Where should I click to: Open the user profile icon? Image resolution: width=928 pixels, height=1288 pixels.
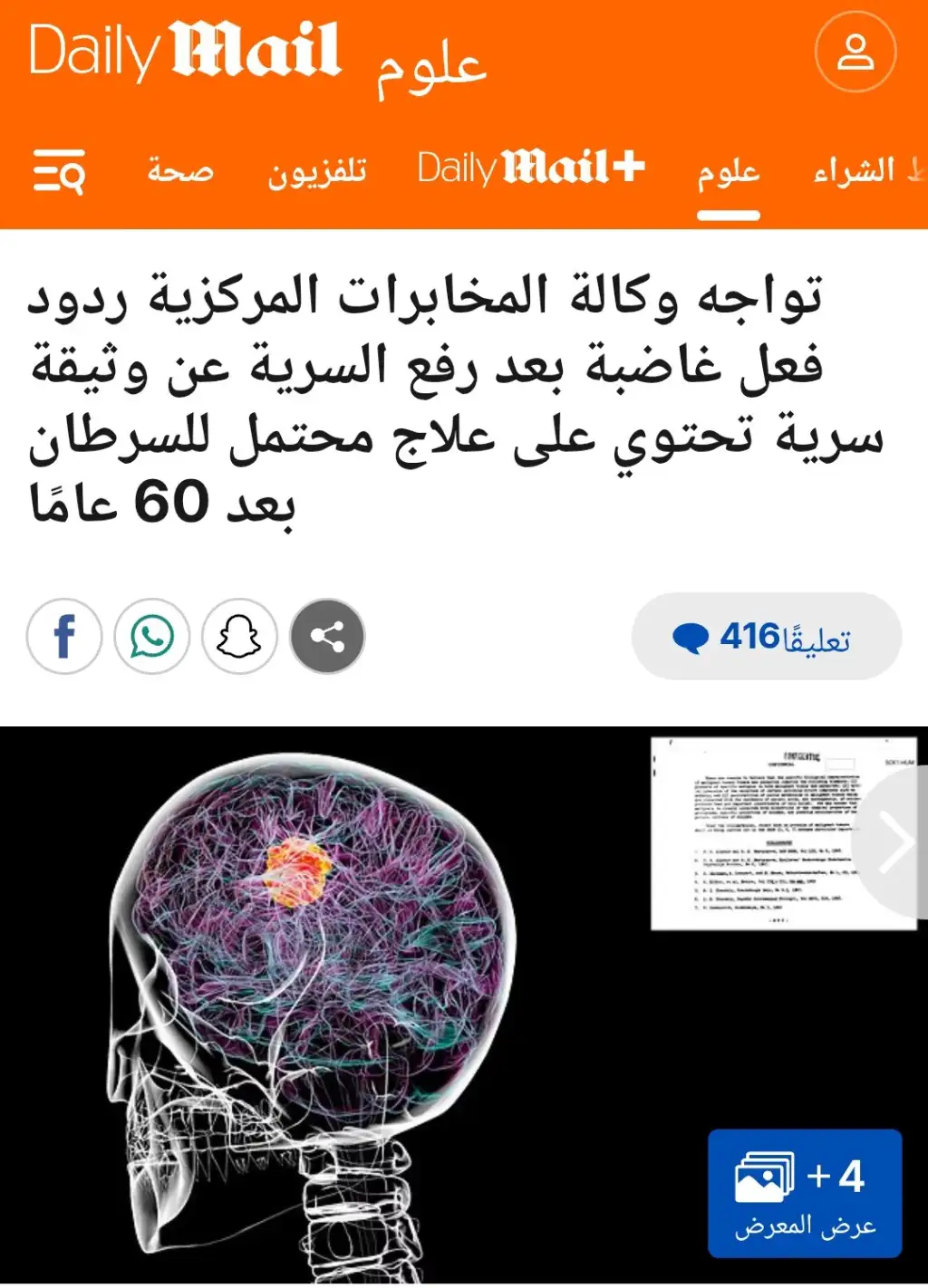coord(855,52)
